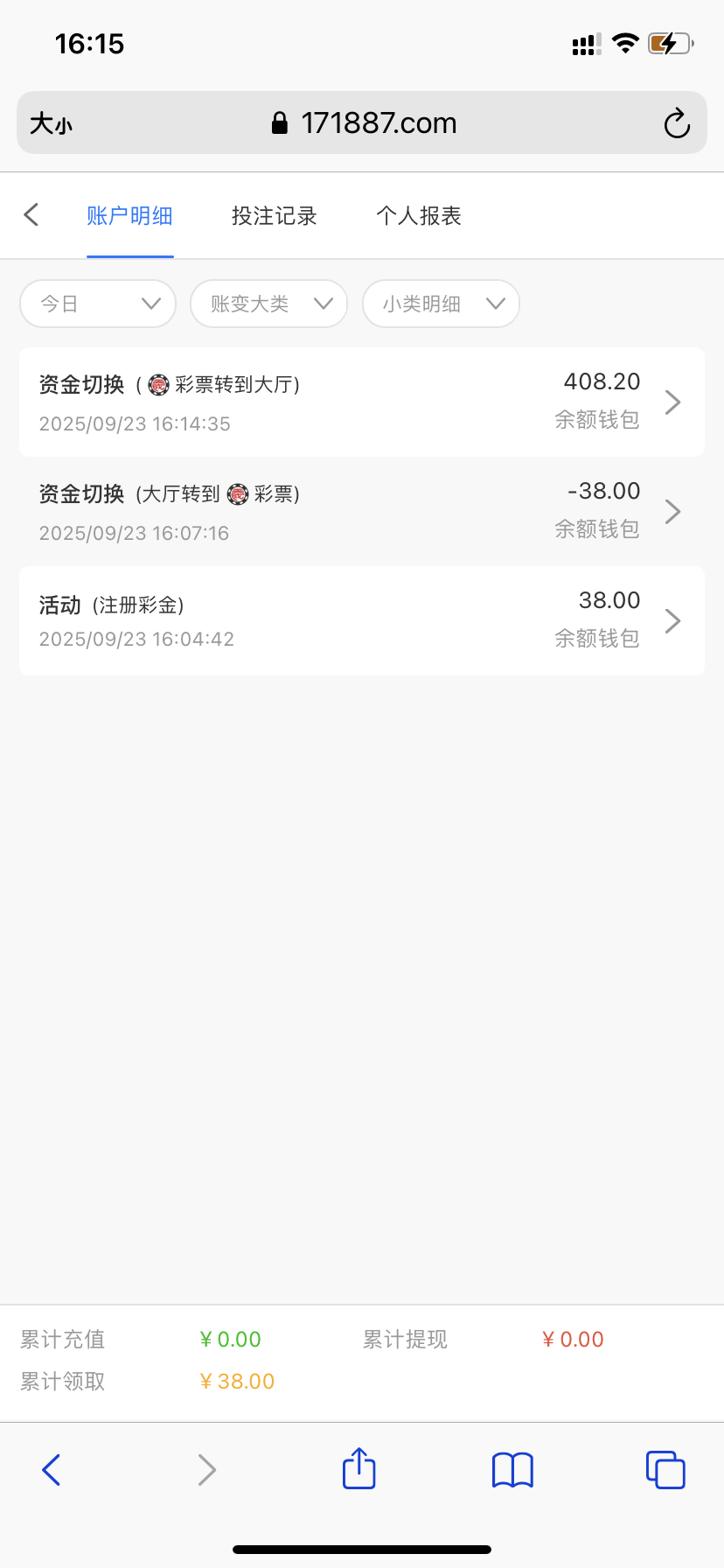
Task: Go back using the header arrow
Action: 31,215
